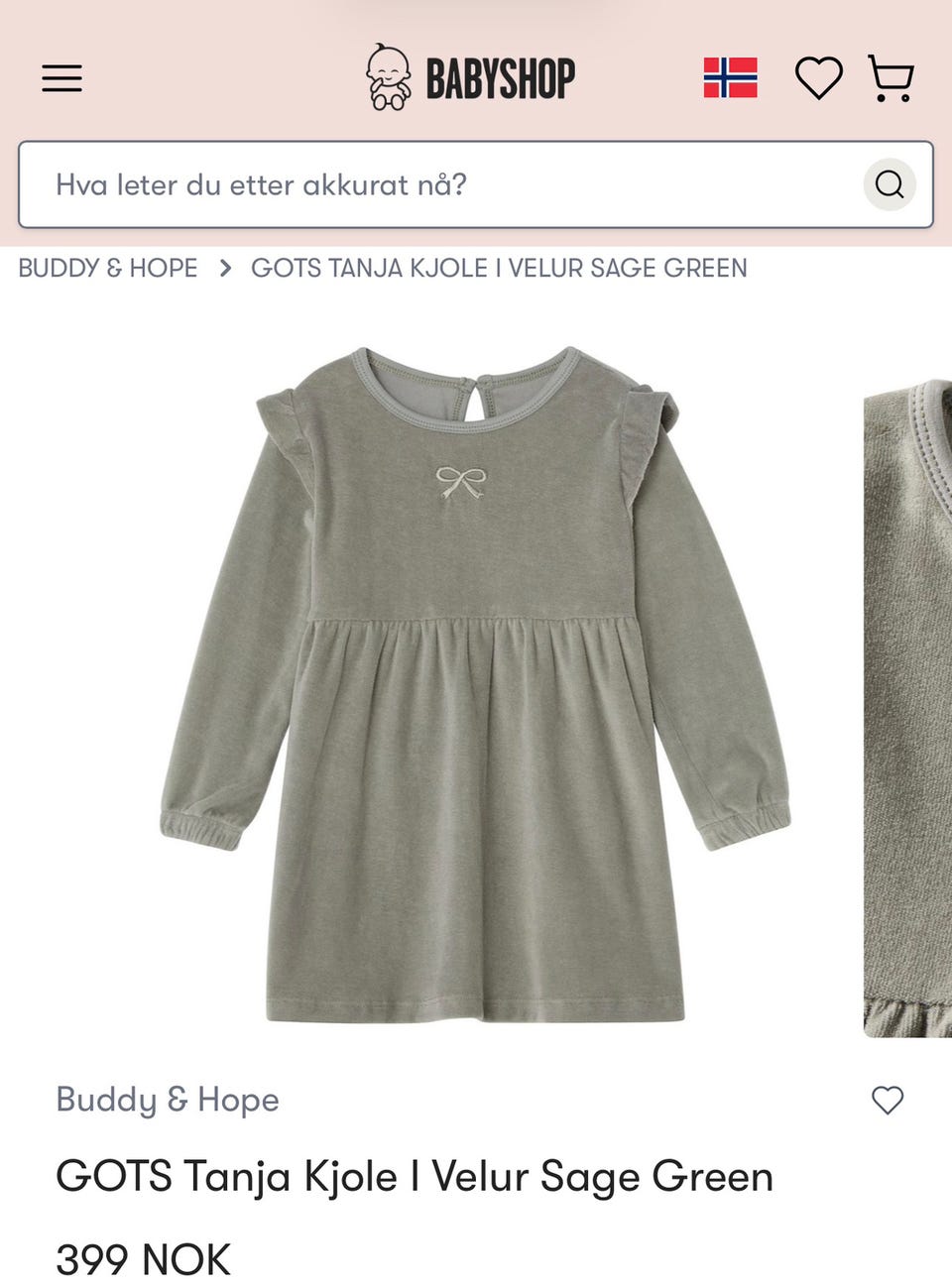Click the magnifying glass search icon
Screen dimensions: 952x1288
tap(888, 184)
